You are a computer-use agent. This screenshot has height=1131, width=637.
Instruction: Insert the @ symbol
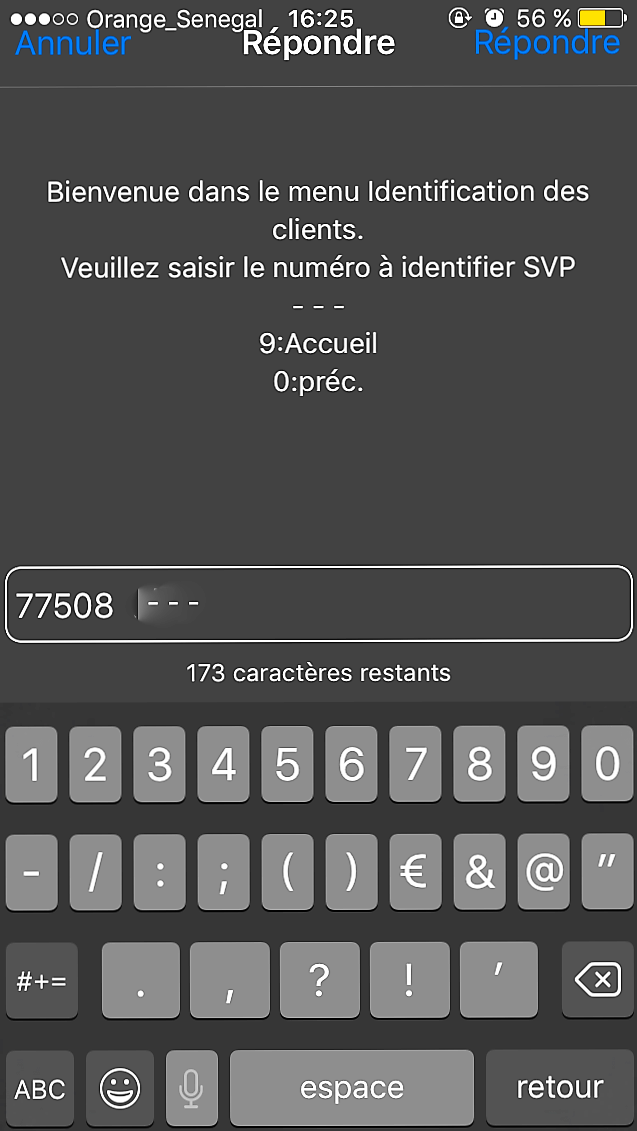pyautogui.click(x=543, y=872)
